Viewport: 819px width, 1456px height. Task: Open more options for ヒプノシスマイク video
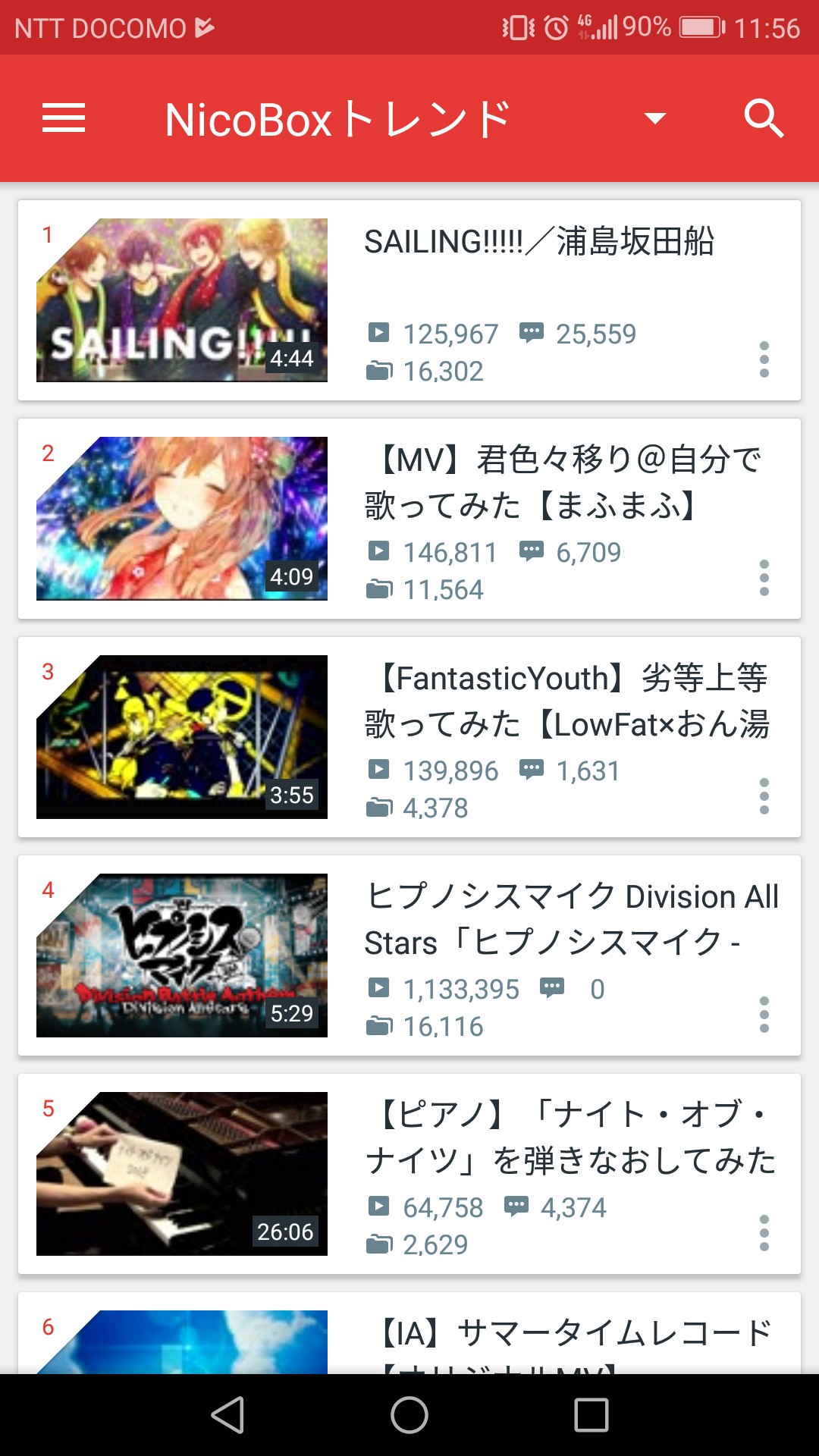pyautogui.click(x=764, y=1015)
